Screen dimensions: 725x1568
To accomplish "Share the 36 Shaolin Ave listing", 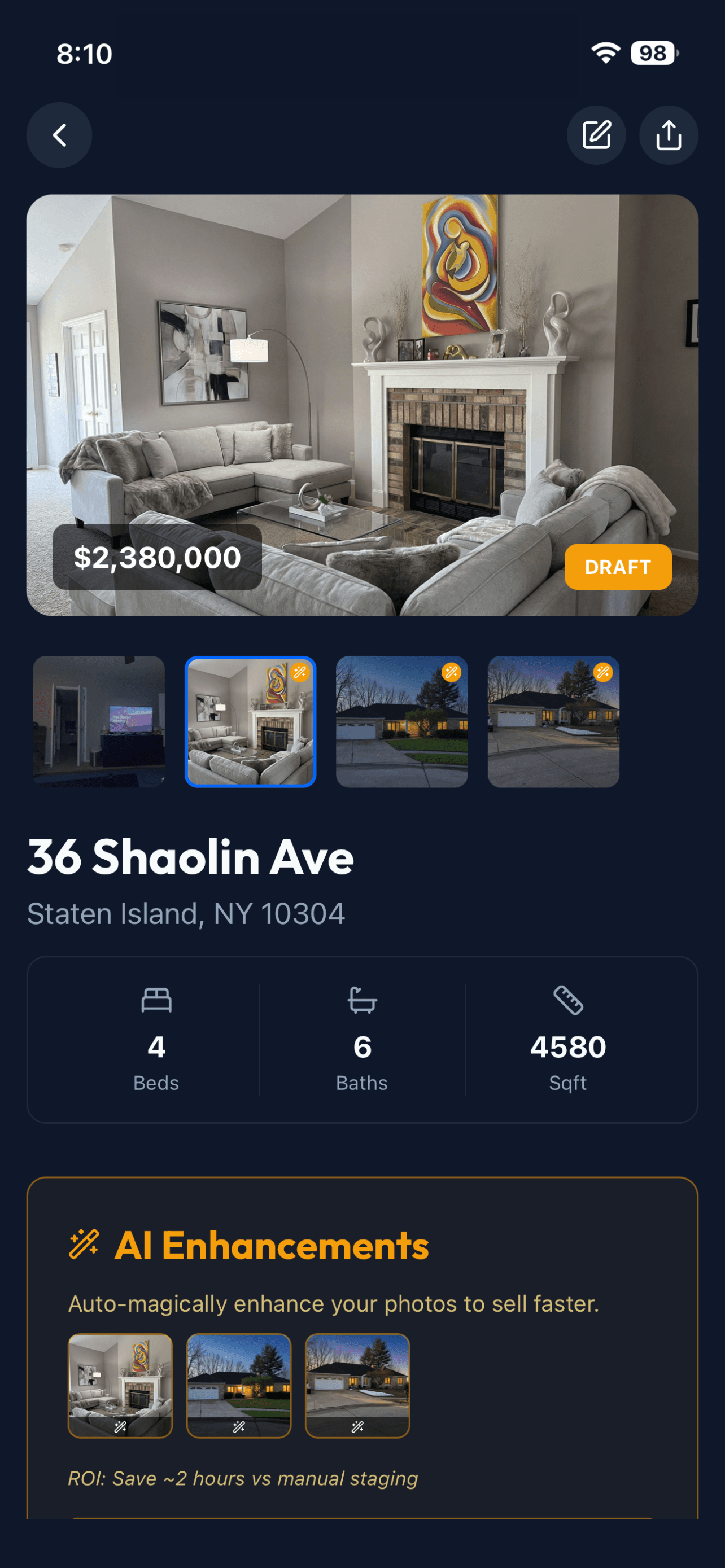I will [668, 135].
